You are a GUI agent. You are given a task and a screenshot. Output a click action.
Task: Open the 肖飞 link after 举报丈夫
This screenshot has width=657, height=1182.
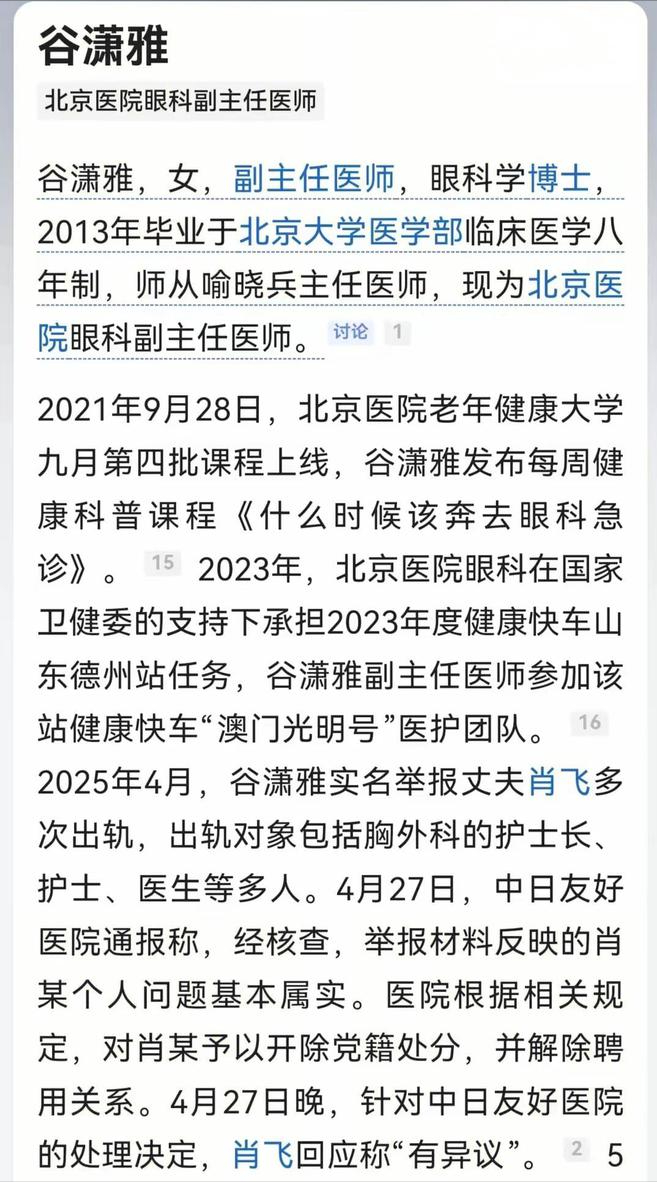tap(558, 782)
